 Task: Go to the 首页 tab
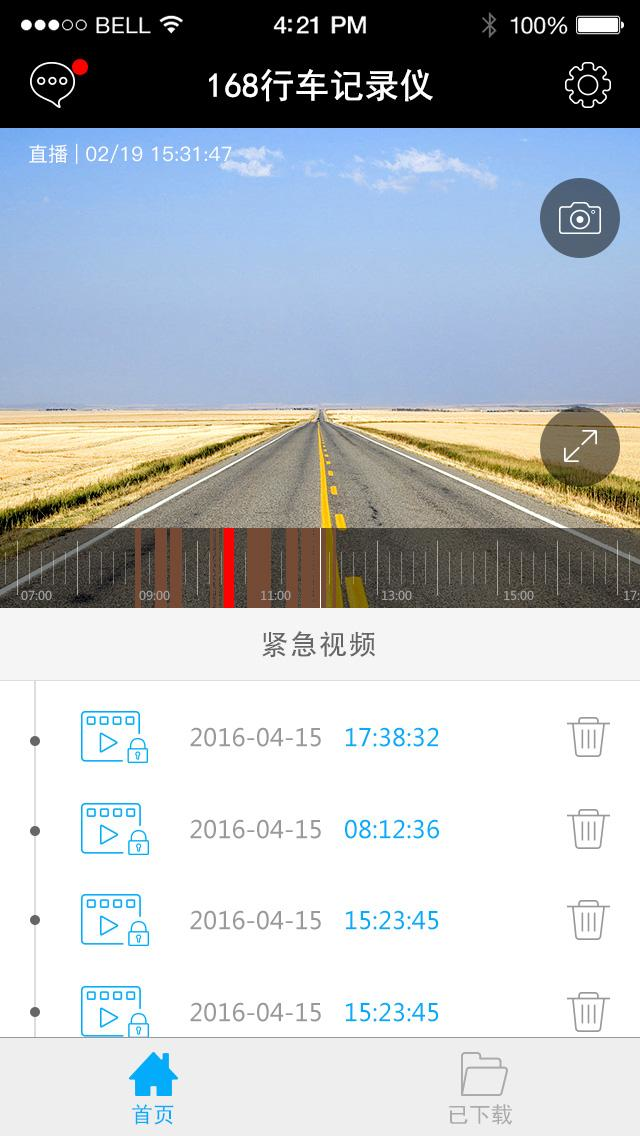click(x=153, y=1088)
